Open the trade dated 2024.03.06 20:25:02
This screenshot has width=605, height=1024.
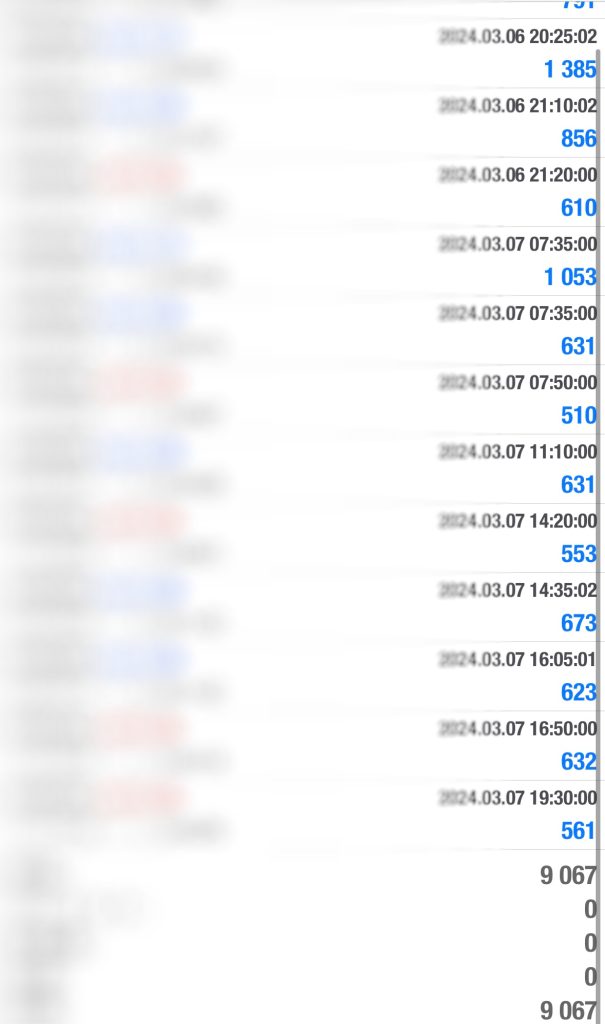click(x=300, y=53)
